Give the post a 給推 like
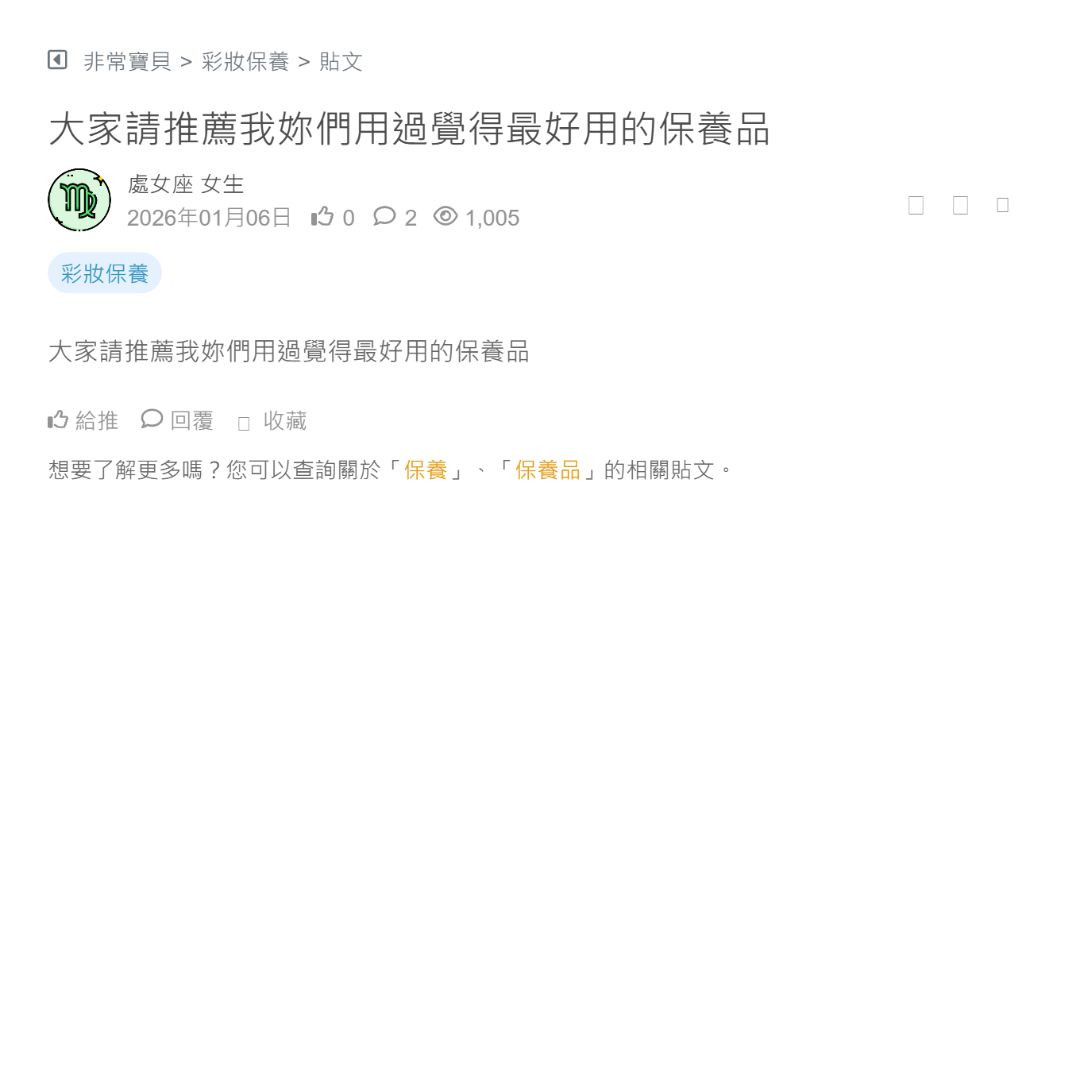 click(84, 421)
